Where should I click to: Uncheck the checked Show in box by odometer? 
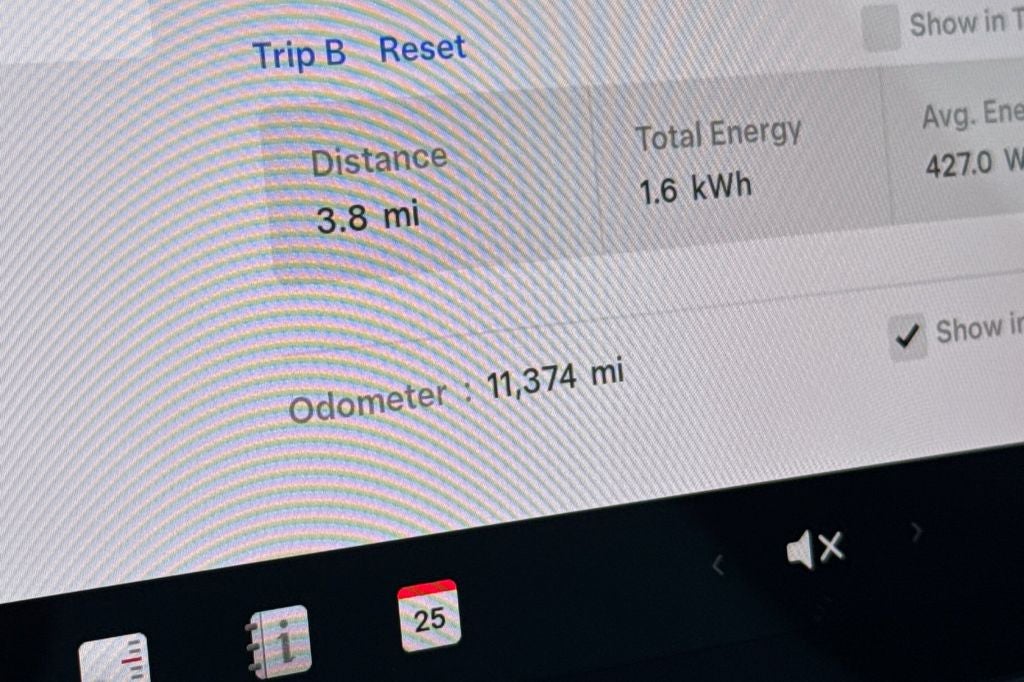[x=908, y=339]
